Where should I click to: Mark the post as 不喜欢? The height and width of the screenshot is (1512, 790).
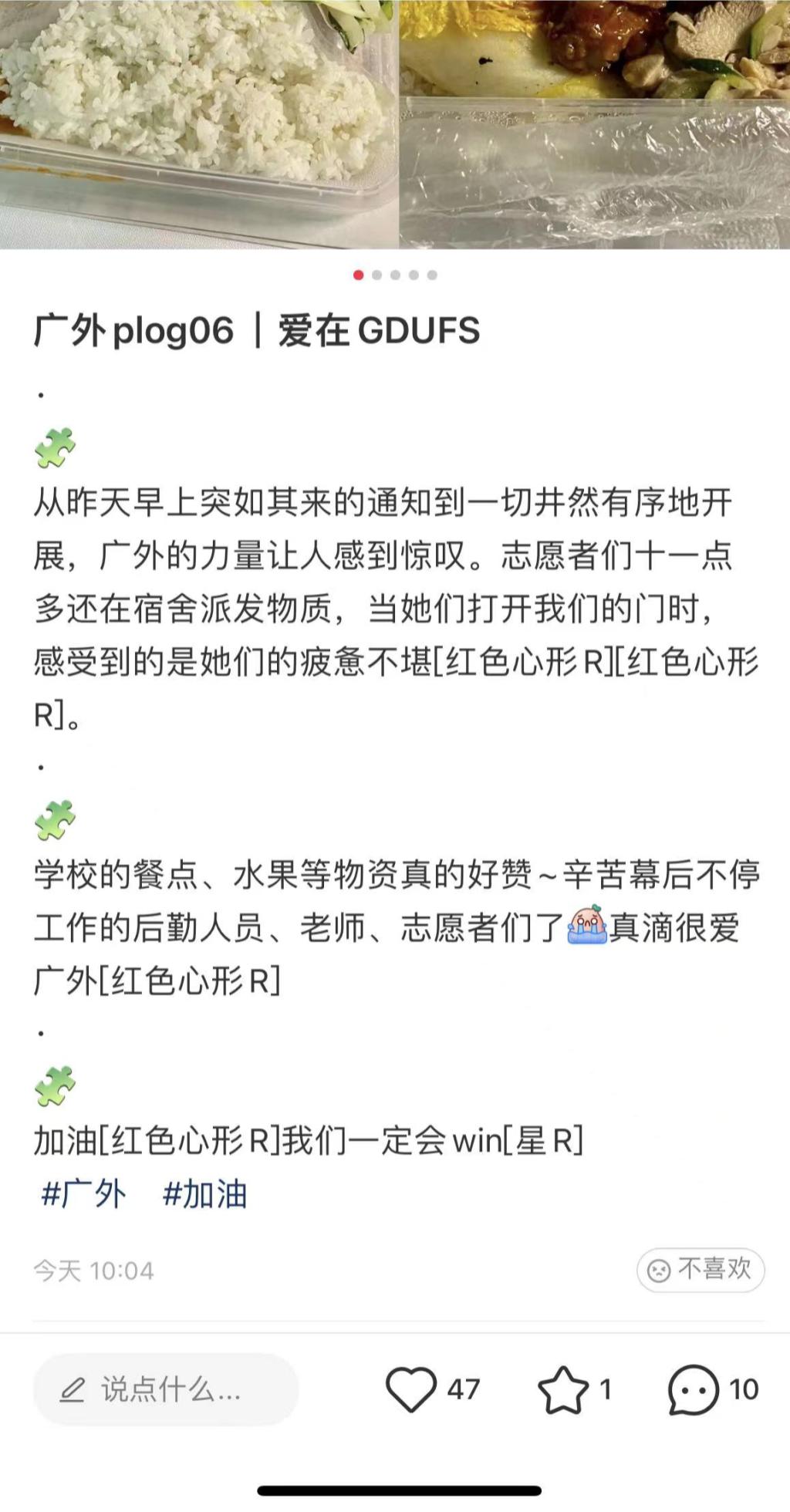(x=701, y=1269)
